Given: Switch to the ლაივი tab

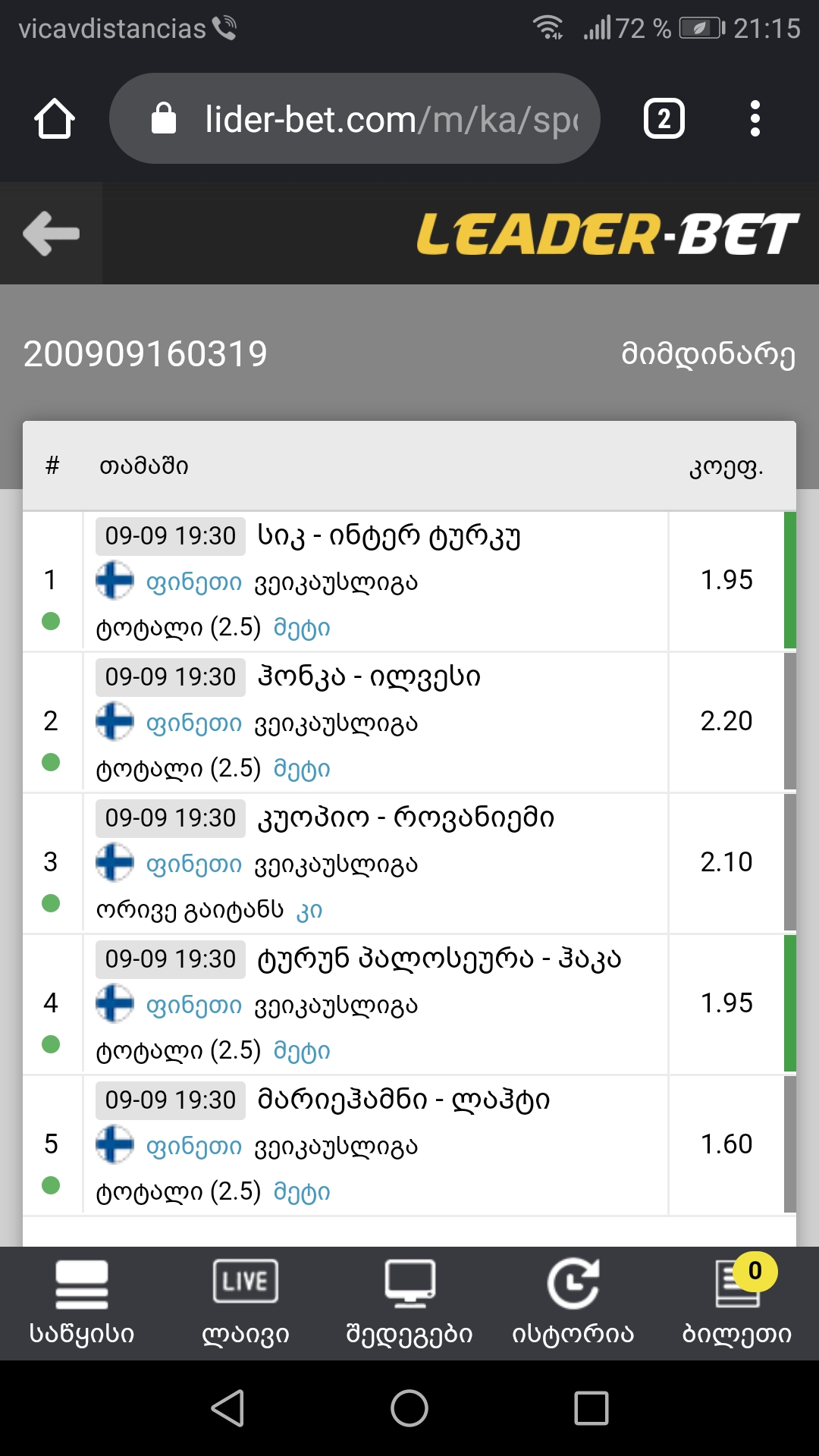Looking at the screenshot, I should [x=246, y=1303].
